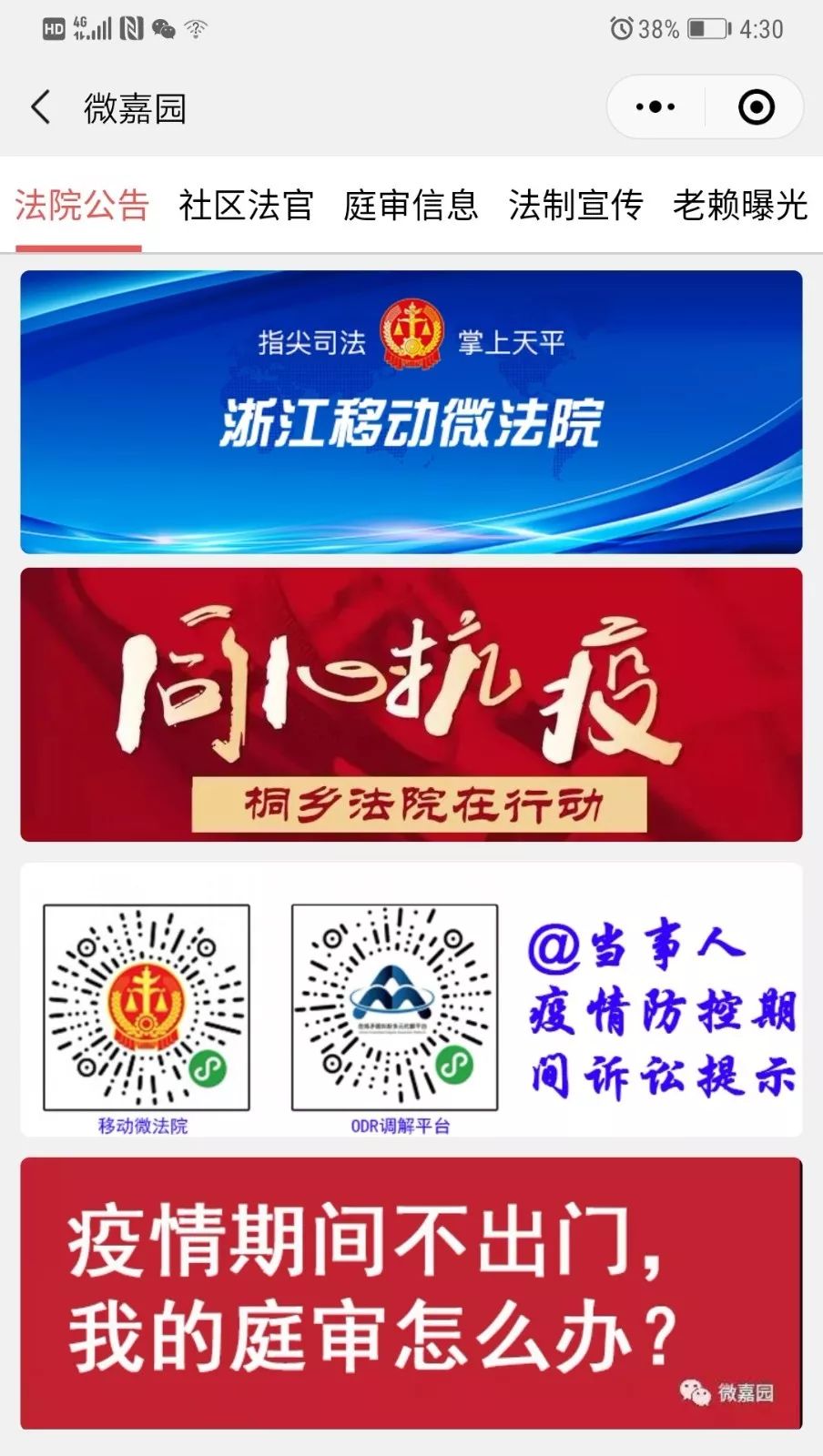Go back from 微嘉园 page
This screenshot has height=1456, width=823.
41,107
